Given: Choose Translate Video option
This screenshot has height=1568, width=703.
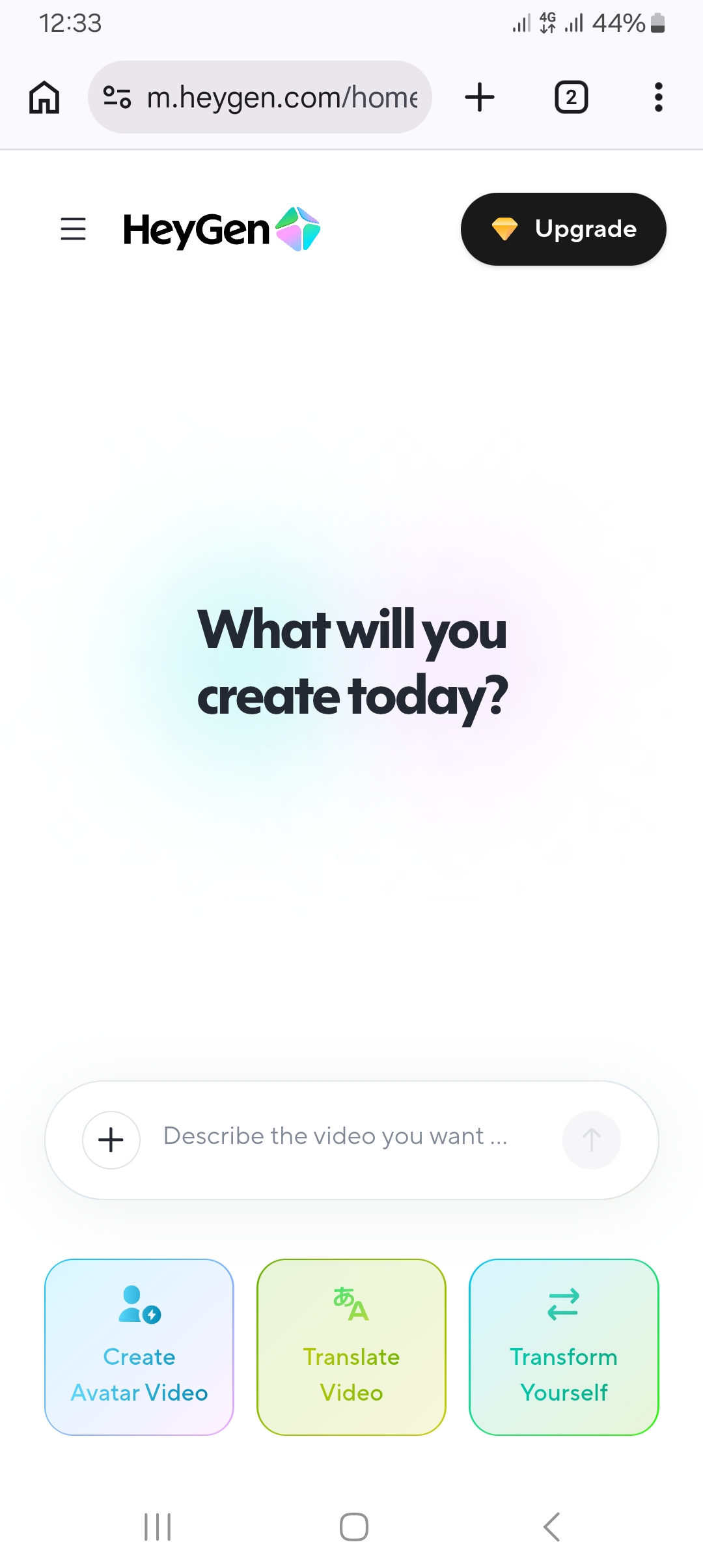Looking at the screenshot, I should coord(351,1347).
